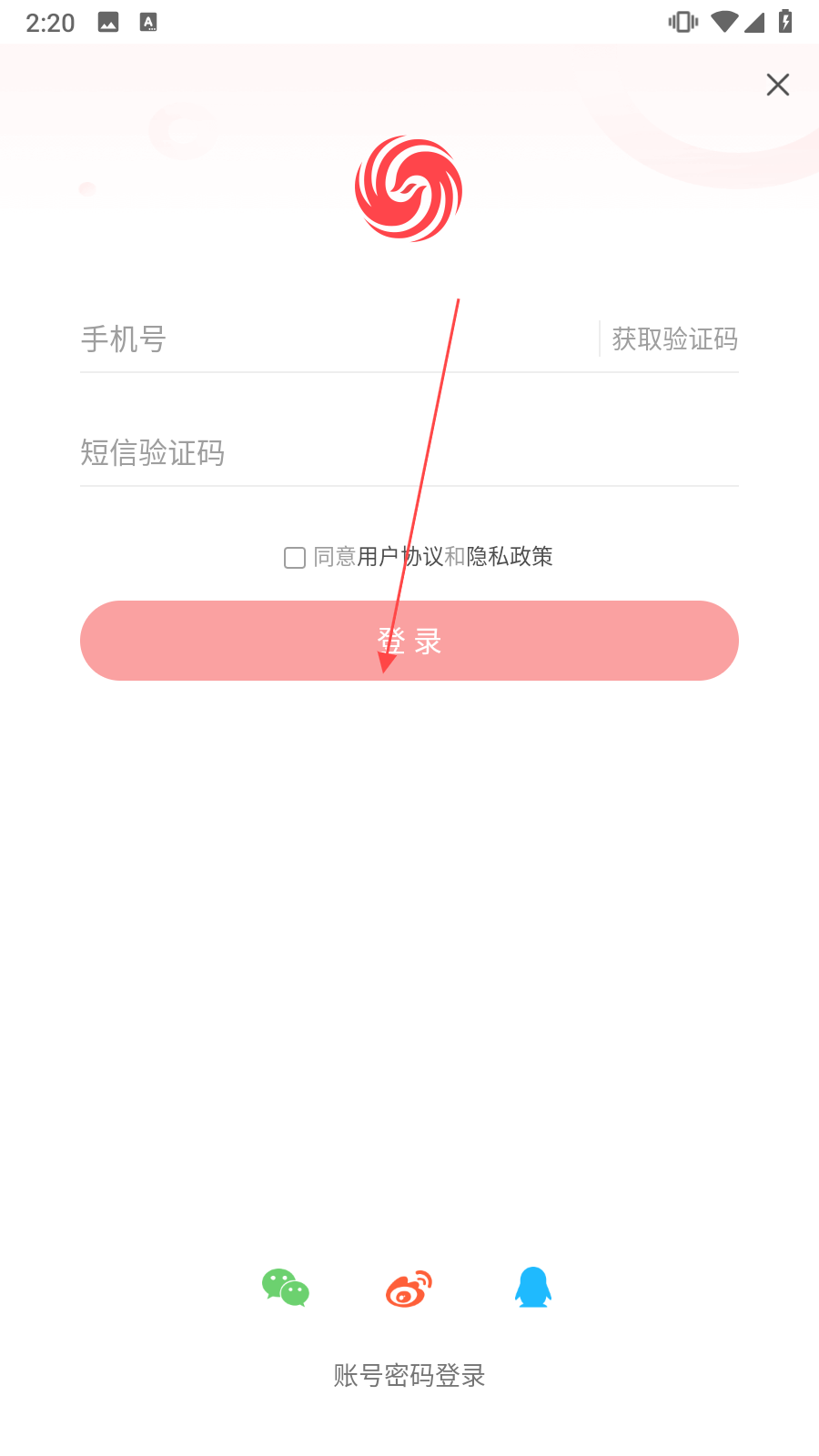The image size is (819, 1456).
Task: Tap the 登录 button
Action: [x=409, y=641]
